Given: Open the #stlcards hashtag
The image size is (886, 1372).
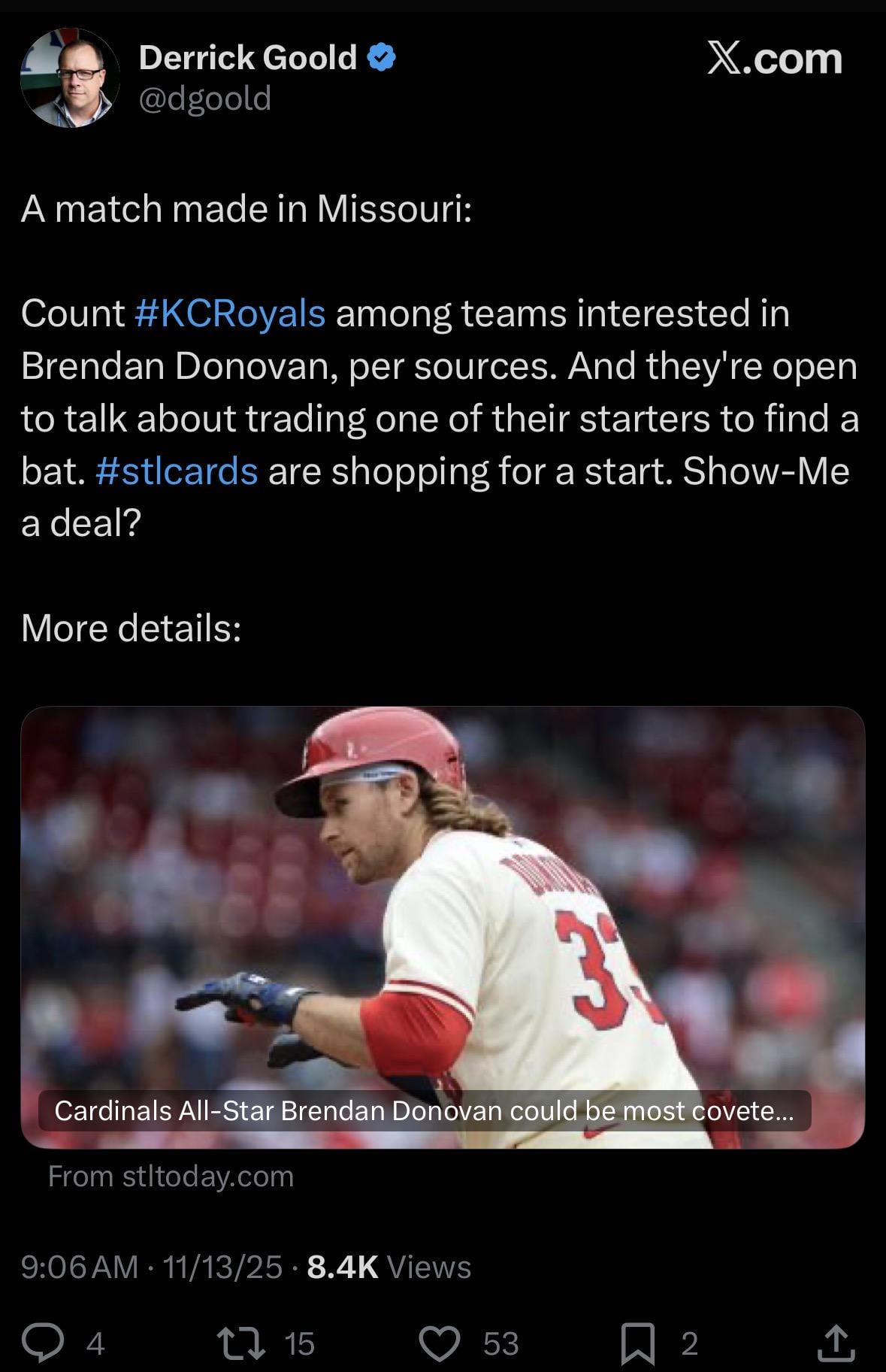Looking at the screenshot, I should 177,471.
